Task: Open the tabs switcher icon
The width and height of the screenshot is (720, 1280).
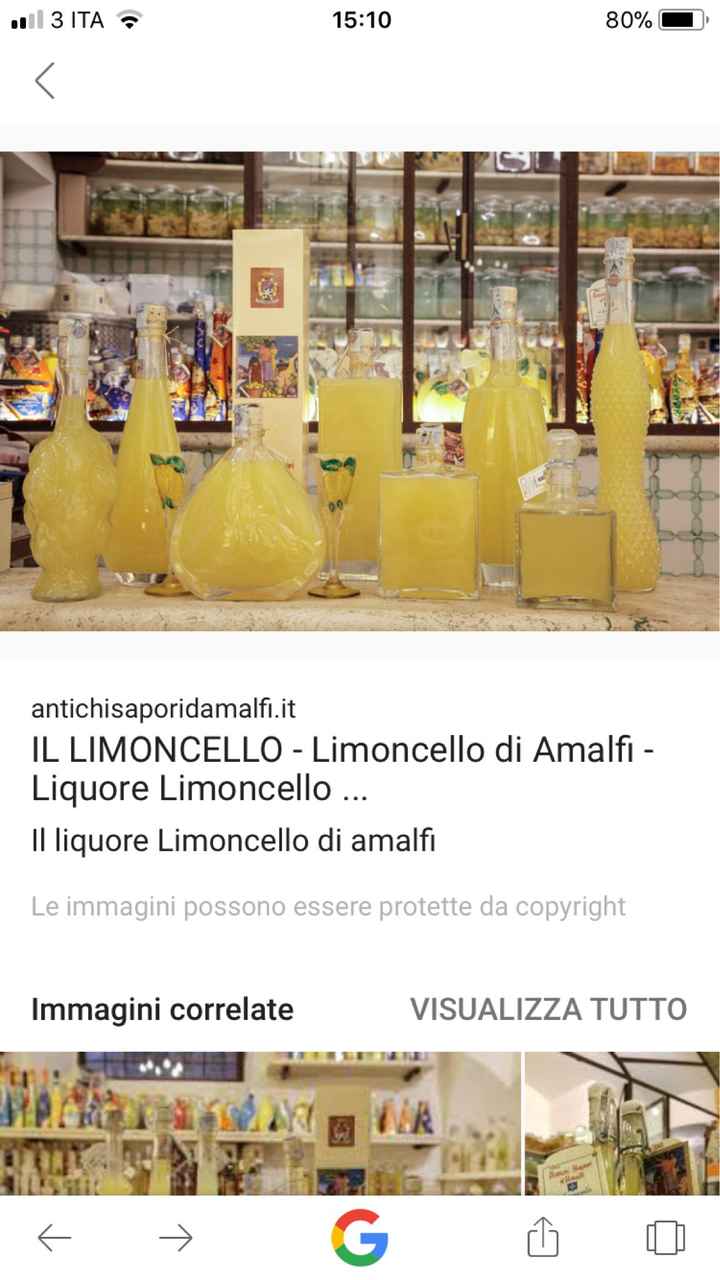Action: pyautogui.click(x=665, y=1237)
